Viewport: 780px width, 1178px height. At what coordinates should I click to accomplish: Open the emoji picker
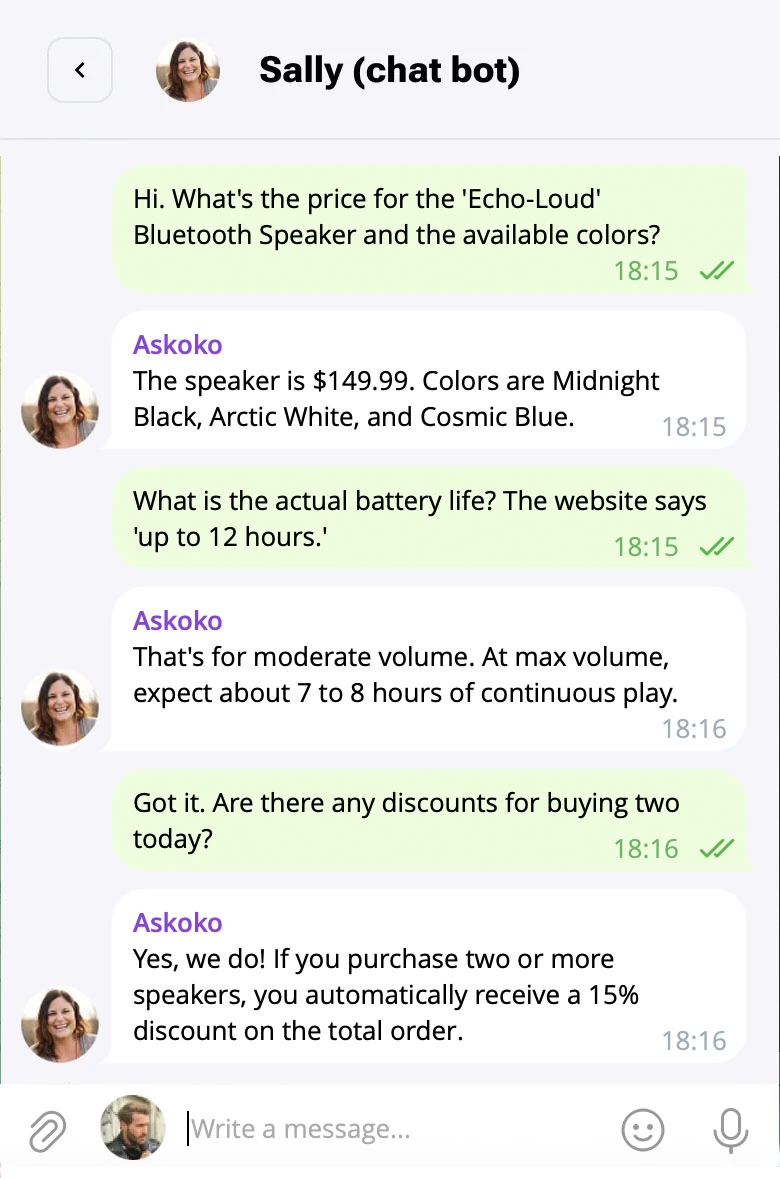coord(643,1130)
